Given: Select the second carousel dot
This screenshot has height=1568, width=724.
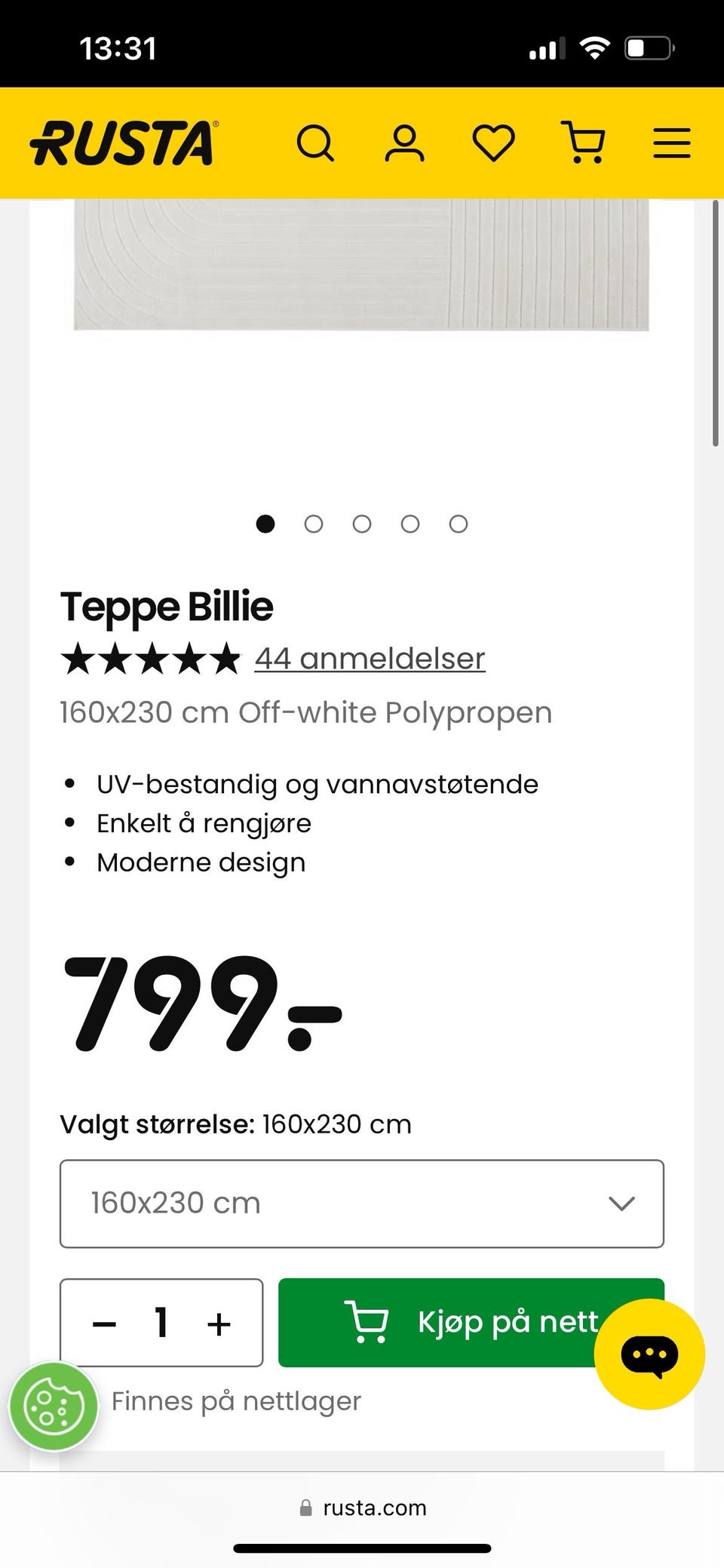Looking at the screenshot, I should click(x=314, y=524).
